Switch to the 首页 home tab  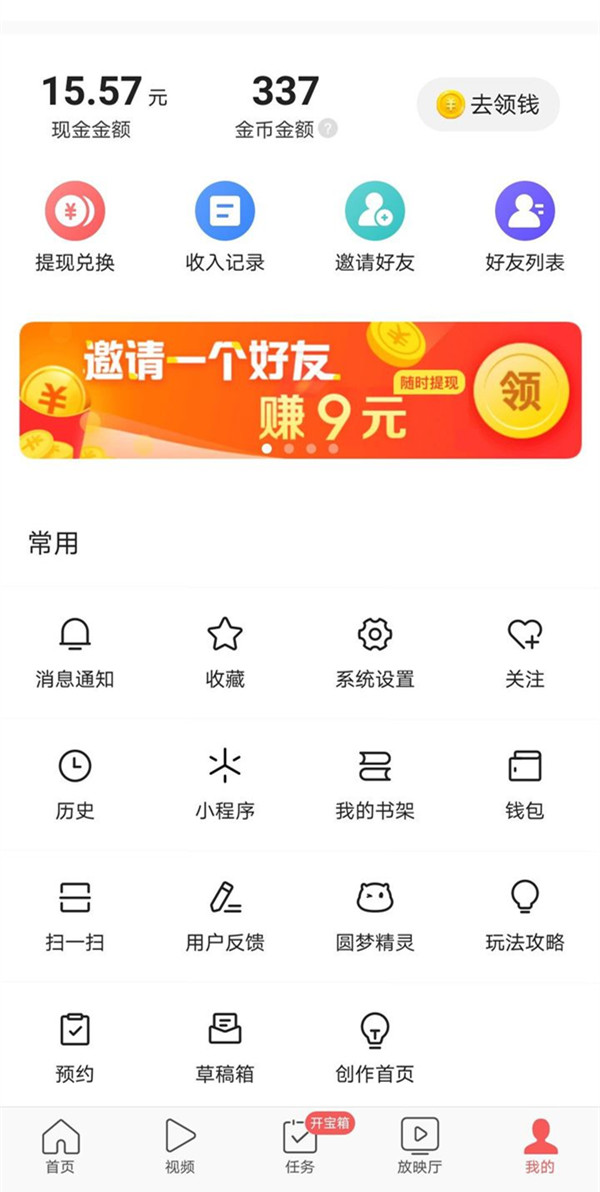tap(60, 1146)
